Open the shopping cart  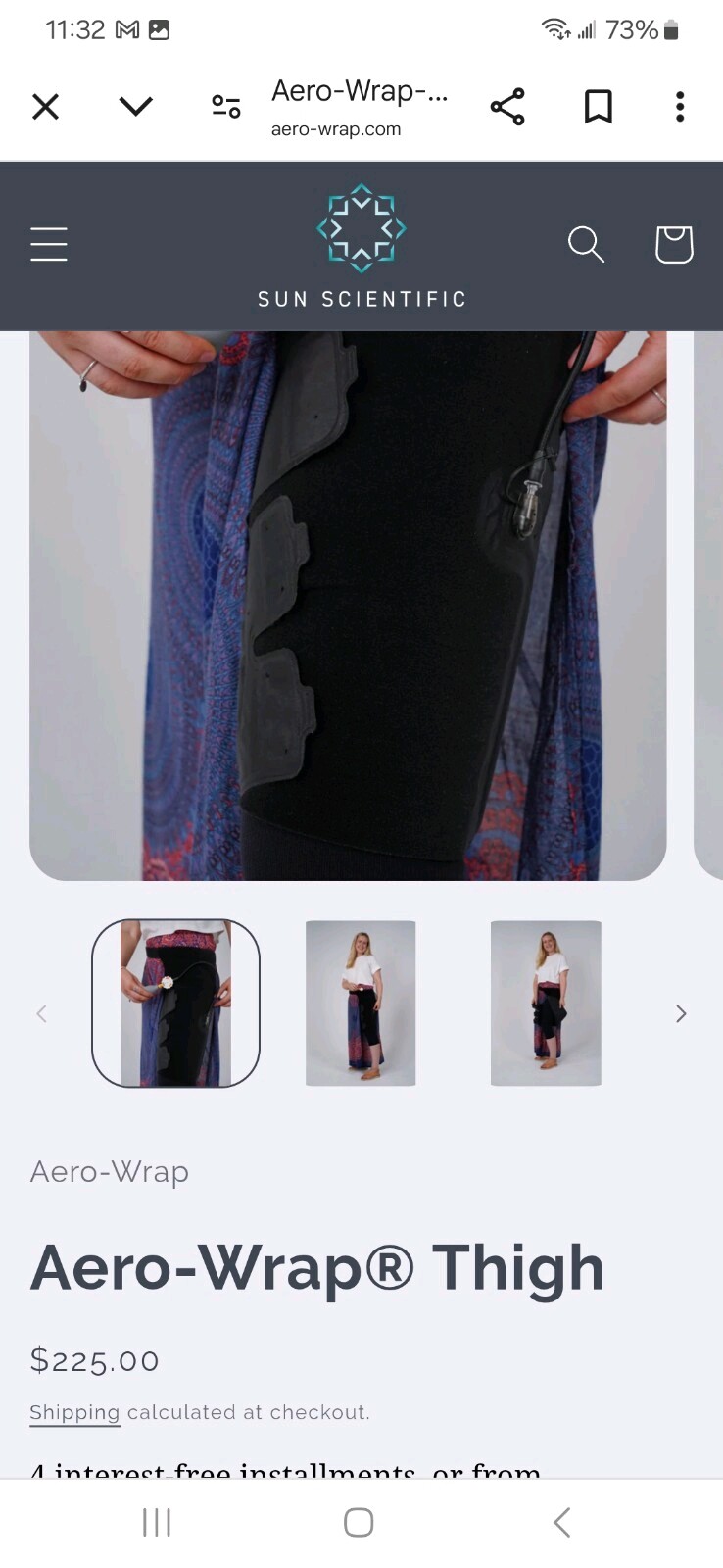(674, 244)
